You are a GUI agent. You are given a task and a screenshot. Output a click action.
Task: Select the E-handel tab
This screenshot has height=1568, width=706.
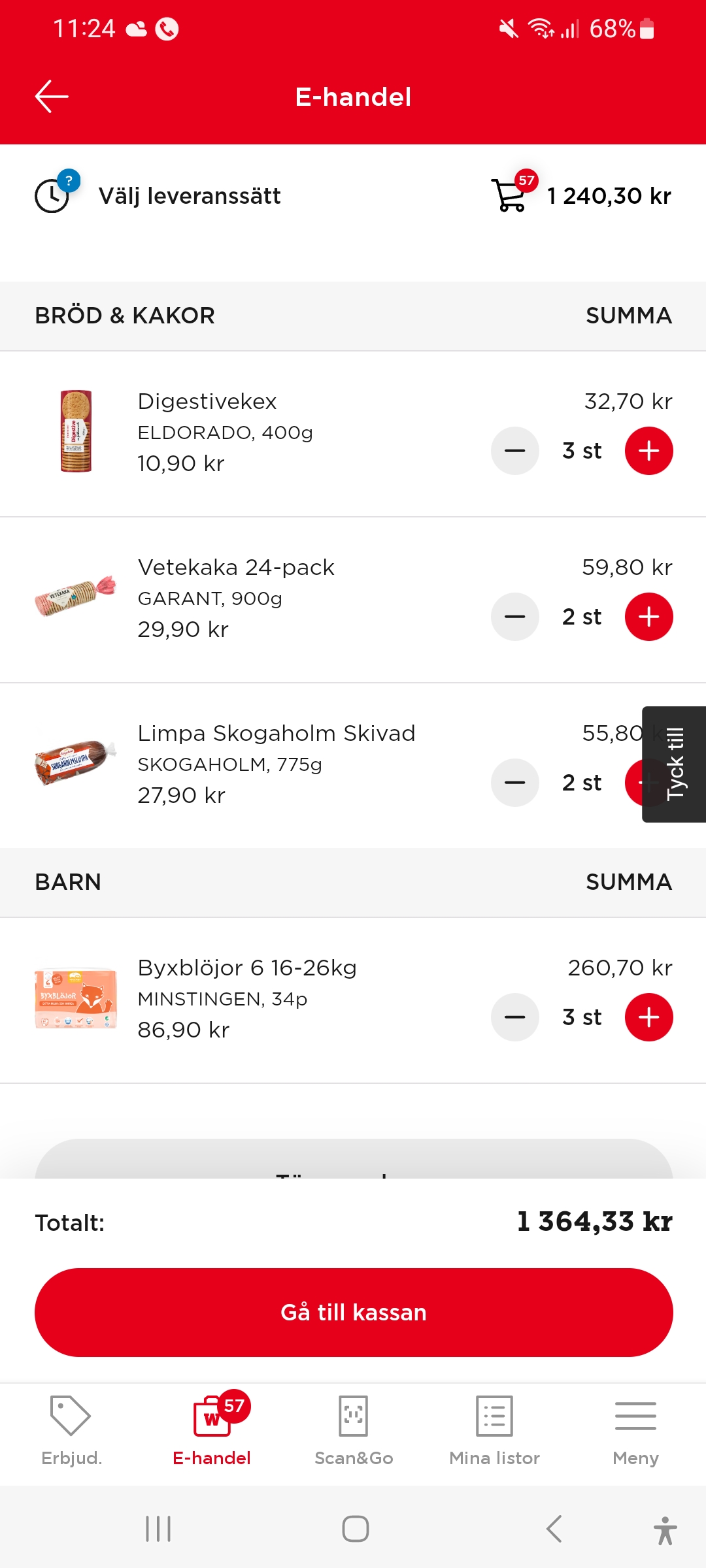[212, 1429]
